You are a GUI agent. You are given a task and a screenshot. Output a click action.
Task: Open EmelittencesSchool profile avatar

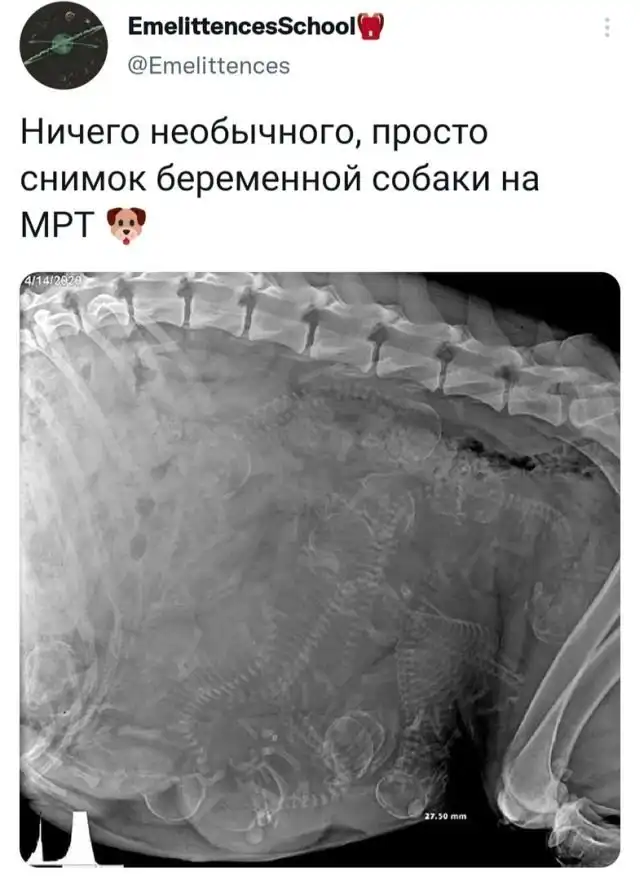pos(64,48)
